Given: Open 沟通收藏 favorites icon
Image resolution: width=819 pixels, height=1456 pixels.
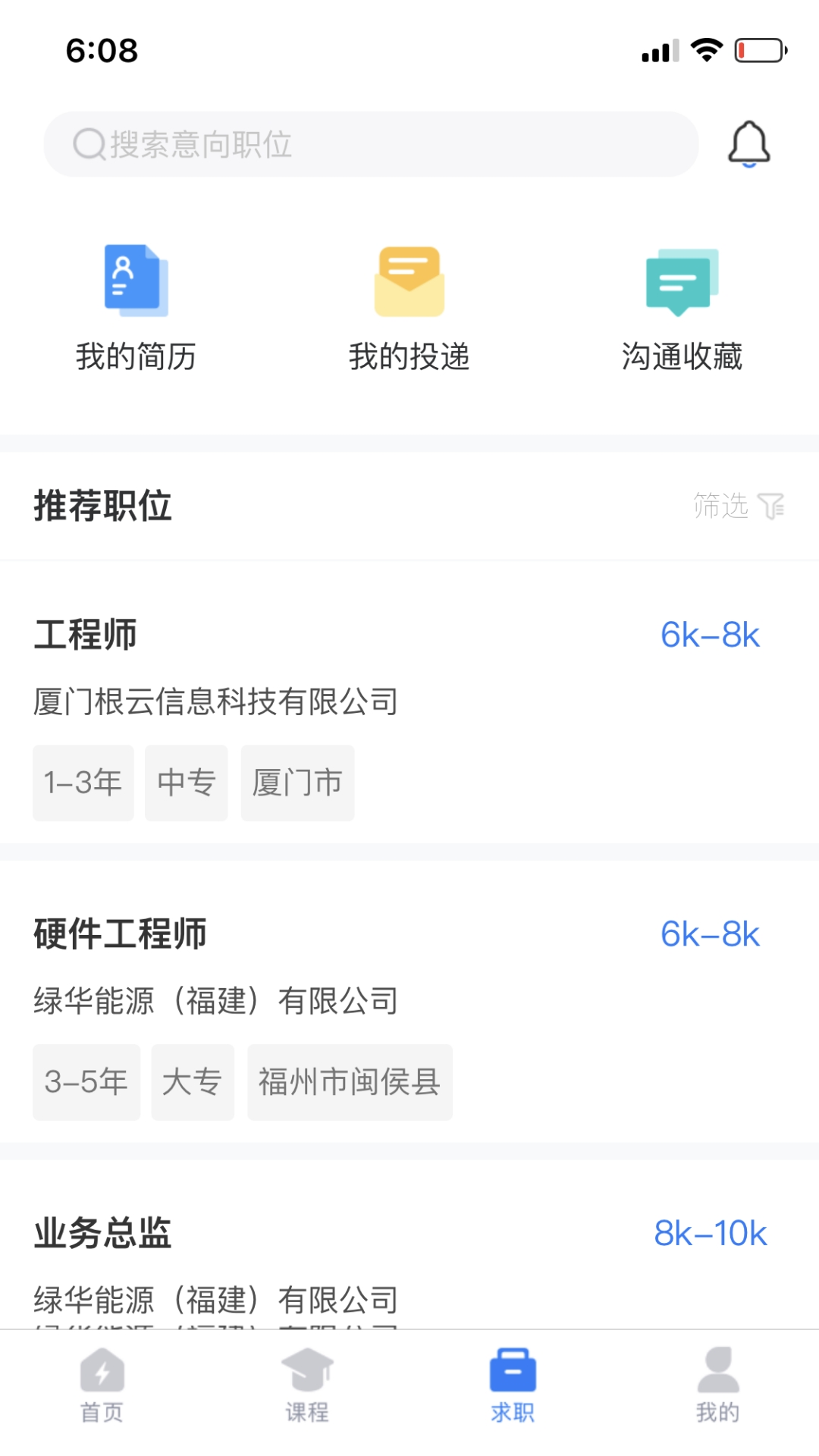Looking at the screenshot, I should 681,281.
